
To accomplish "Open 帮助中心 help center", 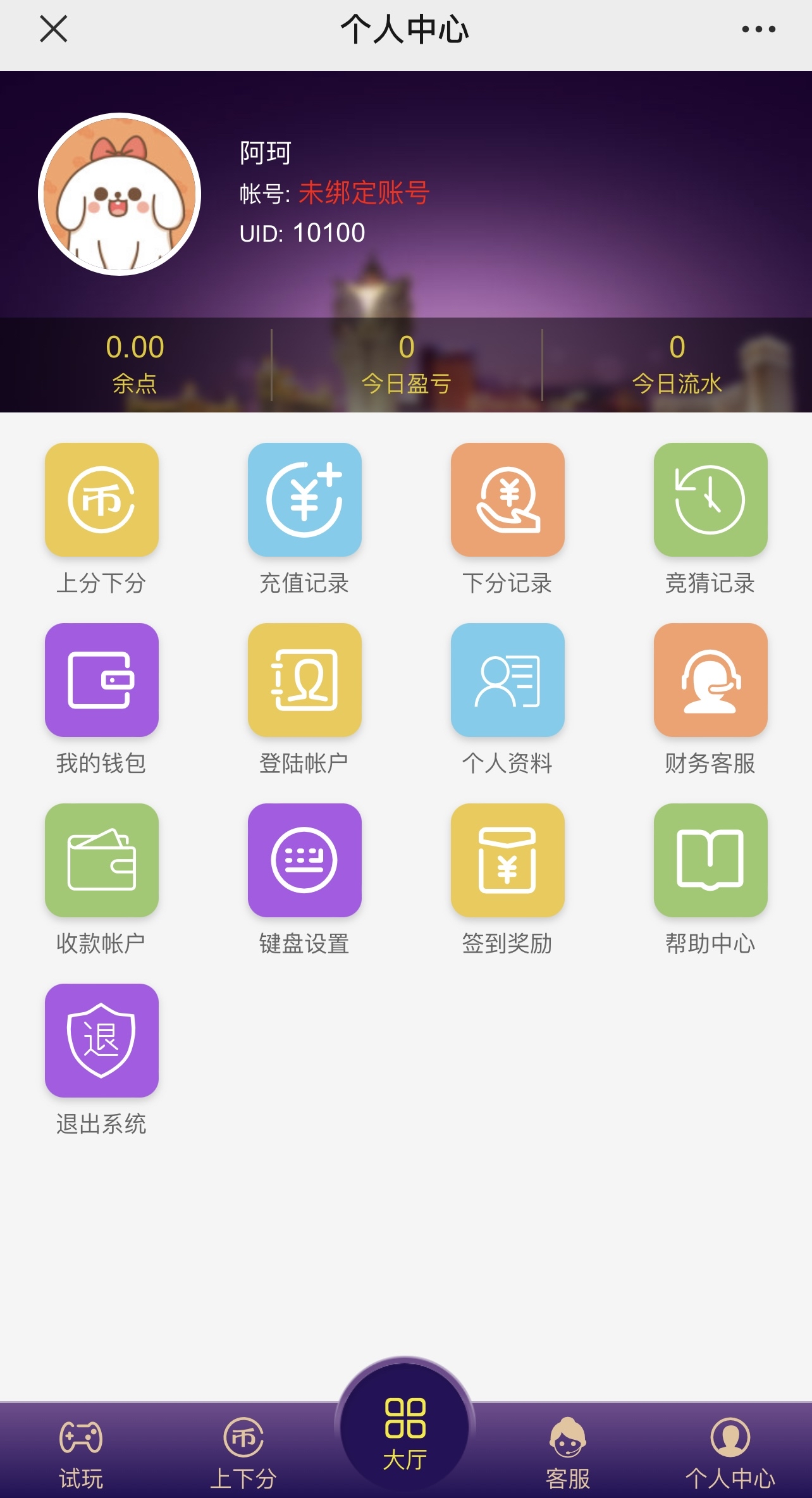I will 710,860.
